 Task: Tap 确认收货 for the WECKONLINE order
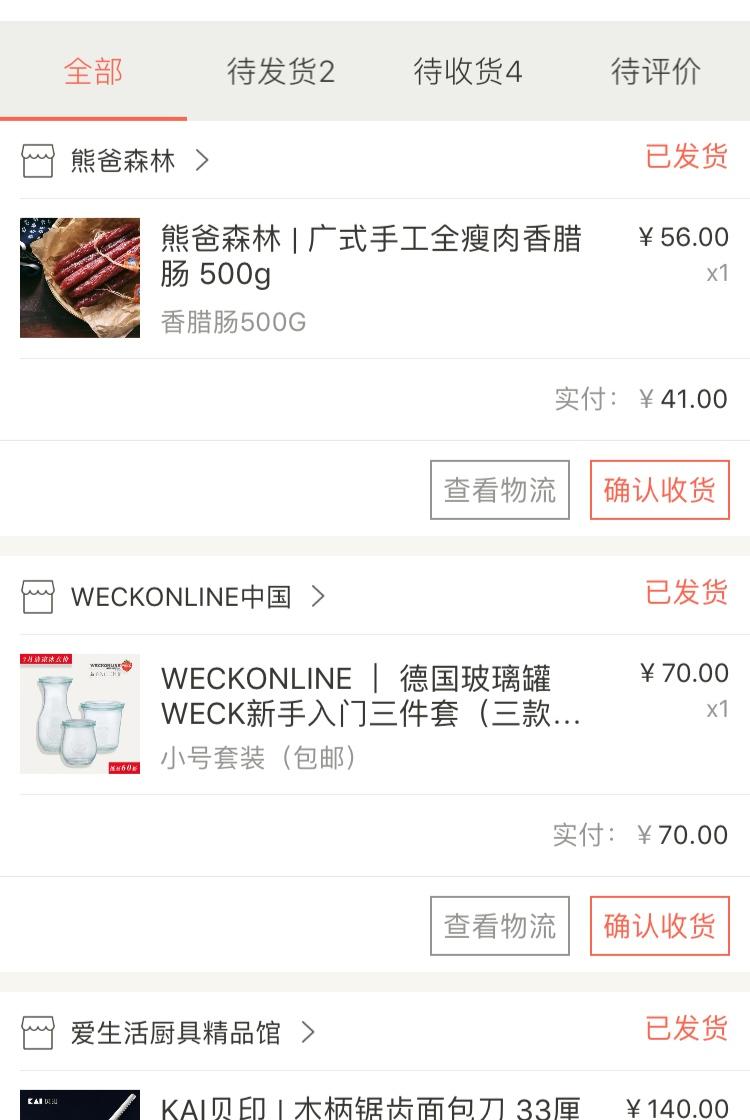[659, 926]
